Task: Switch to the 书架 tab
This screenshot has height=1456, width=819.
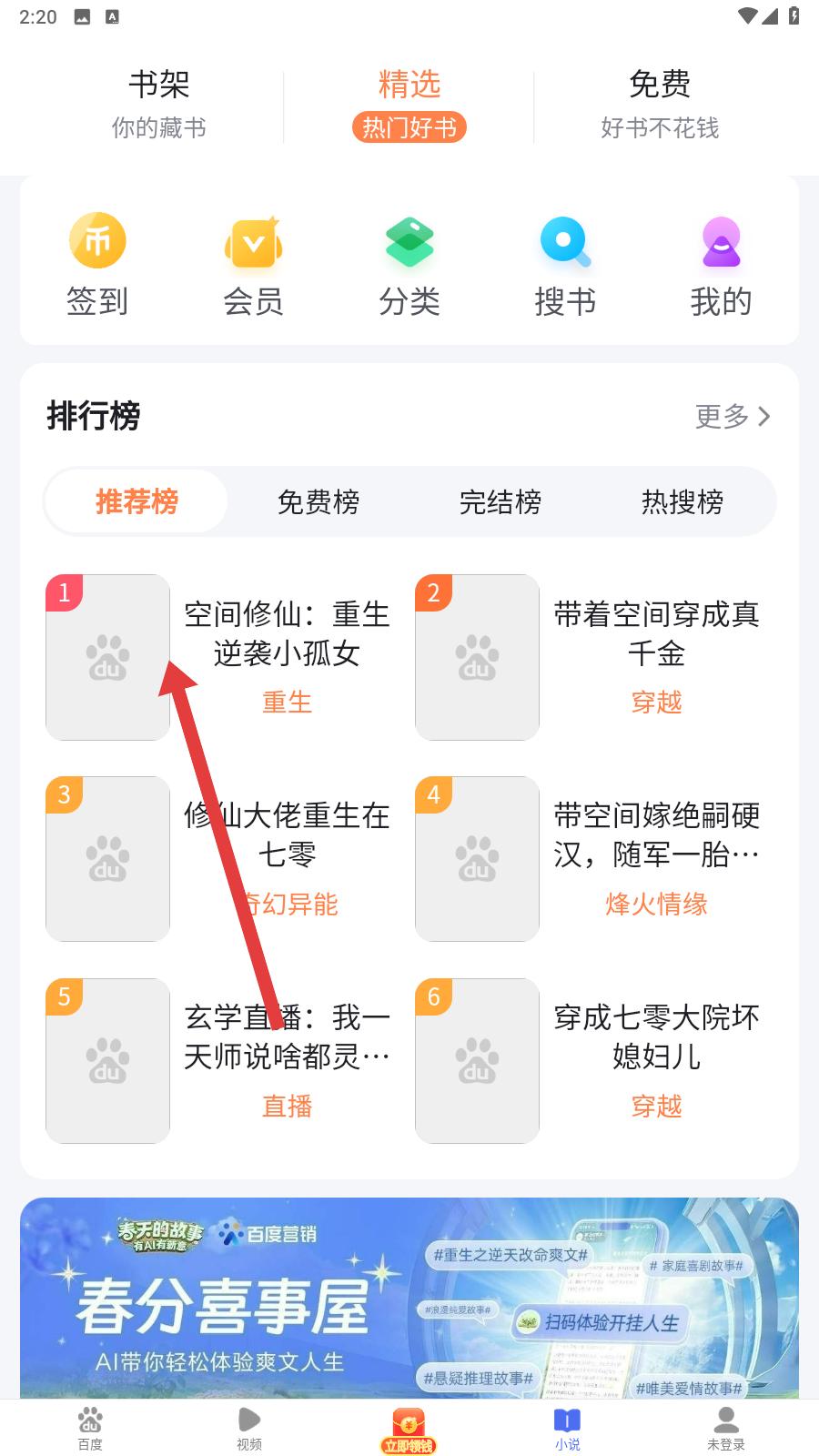Action: 159,104
